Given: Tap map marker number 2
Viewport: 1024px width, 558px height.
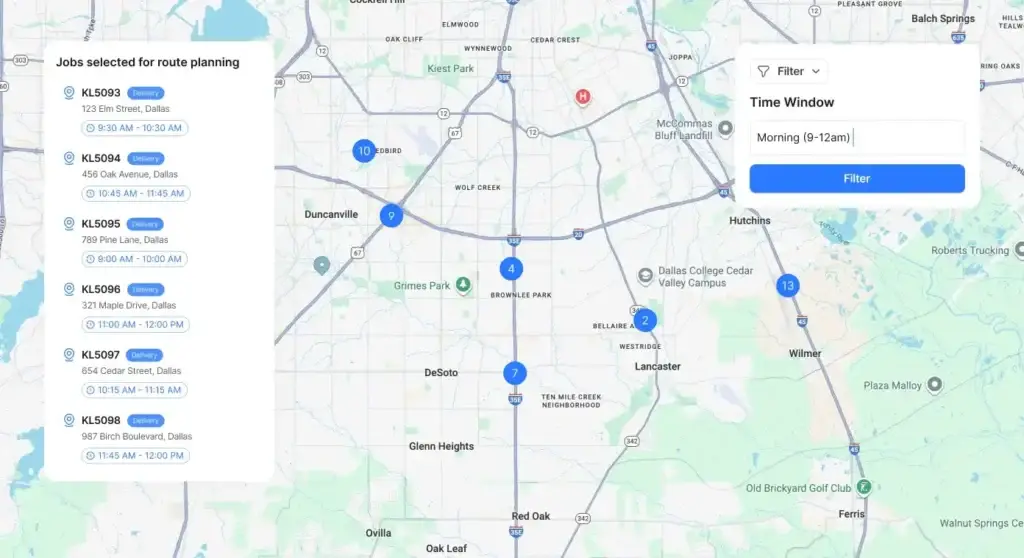Looking at the screenshot, I should [x=646, y=320].
